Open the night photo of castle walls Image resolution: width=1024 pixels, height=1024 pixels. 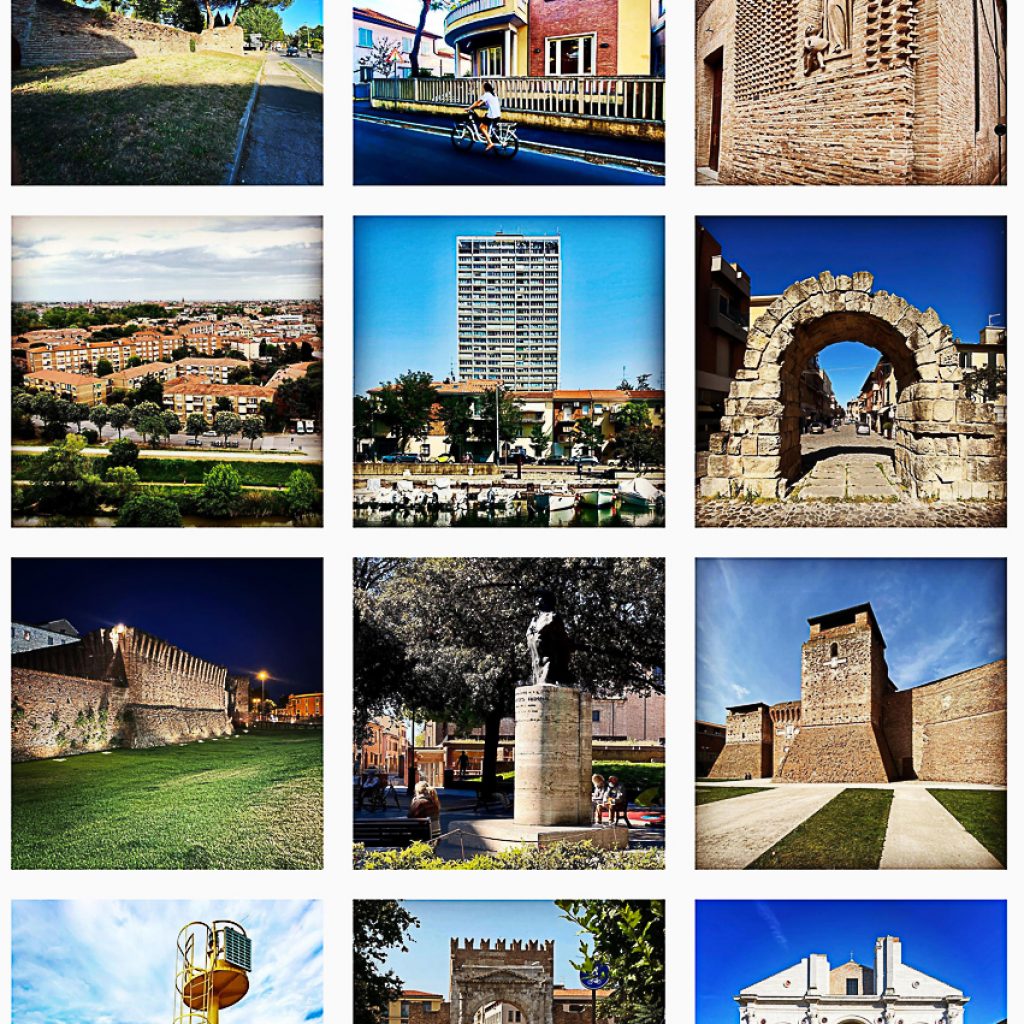tap(167, 713)
